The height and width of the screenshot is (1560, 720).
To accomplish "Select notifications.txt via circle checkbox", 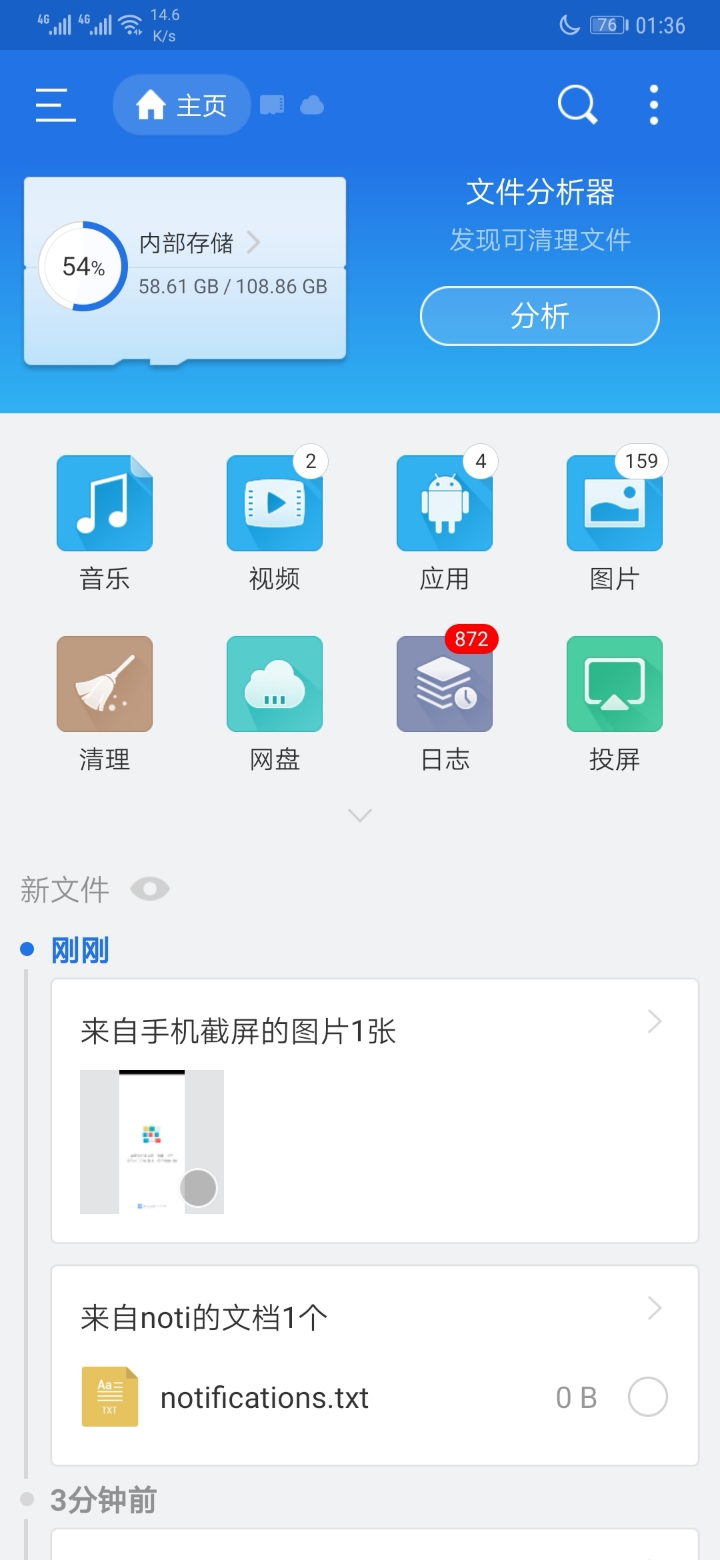I will [x=647, y=1396].
